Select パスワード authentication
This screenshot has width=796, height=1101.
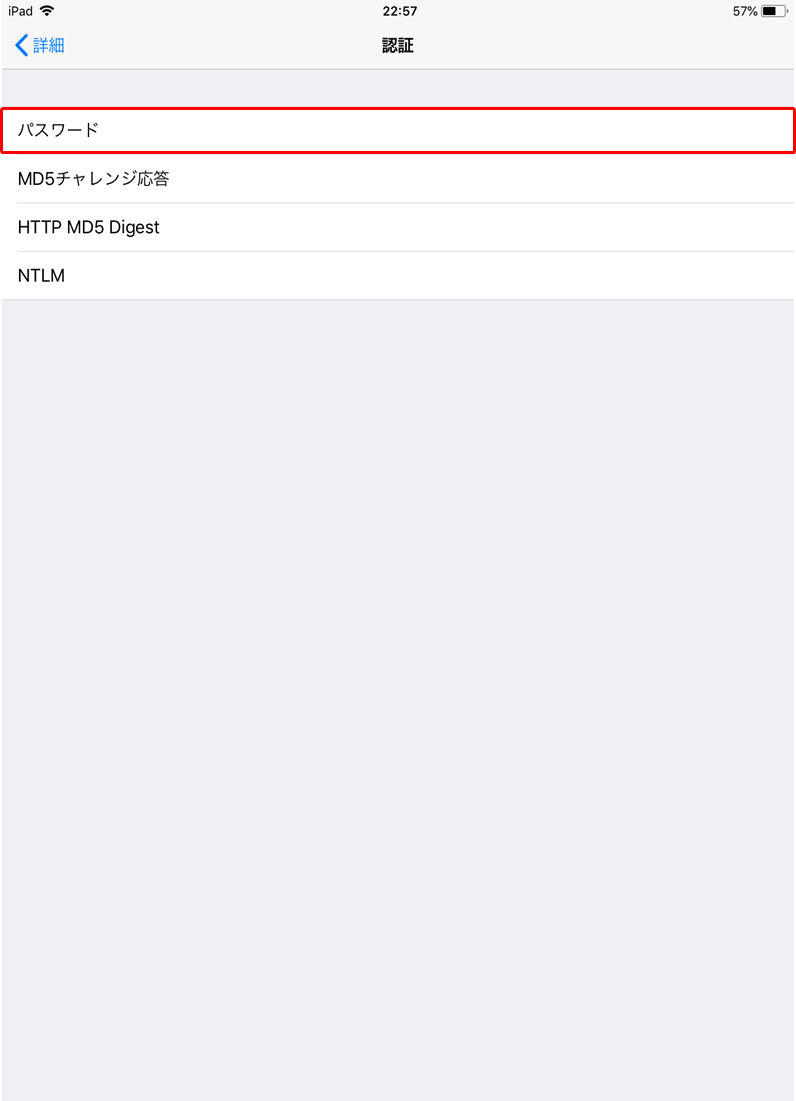(x=398, y=131)
